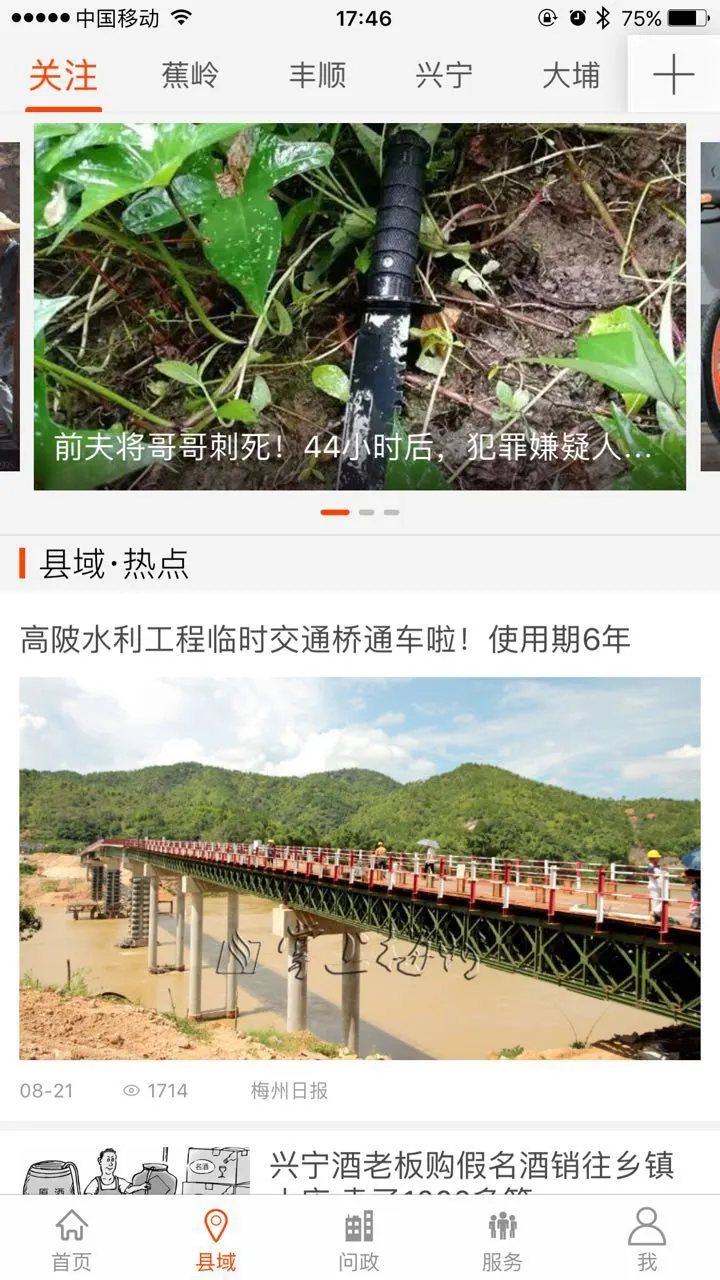Tap the plus icon to add channels
This screenshot has height=1280, width=720.
pos(675,74)
